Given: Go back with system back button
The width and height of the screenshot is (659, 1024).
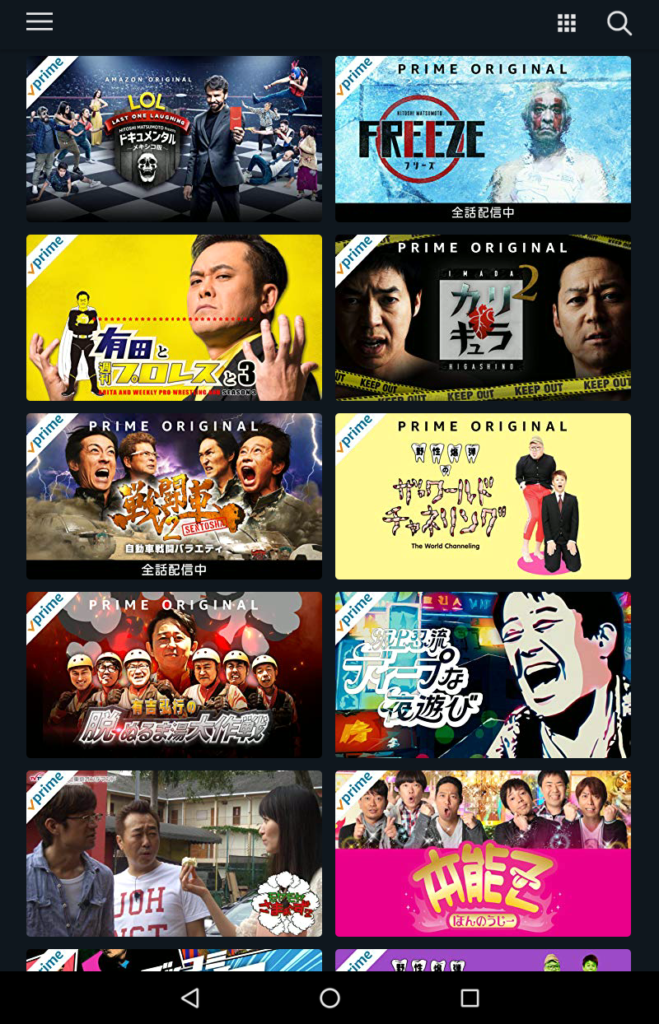Looking at the screenshot, I should [x=190, y=997].
